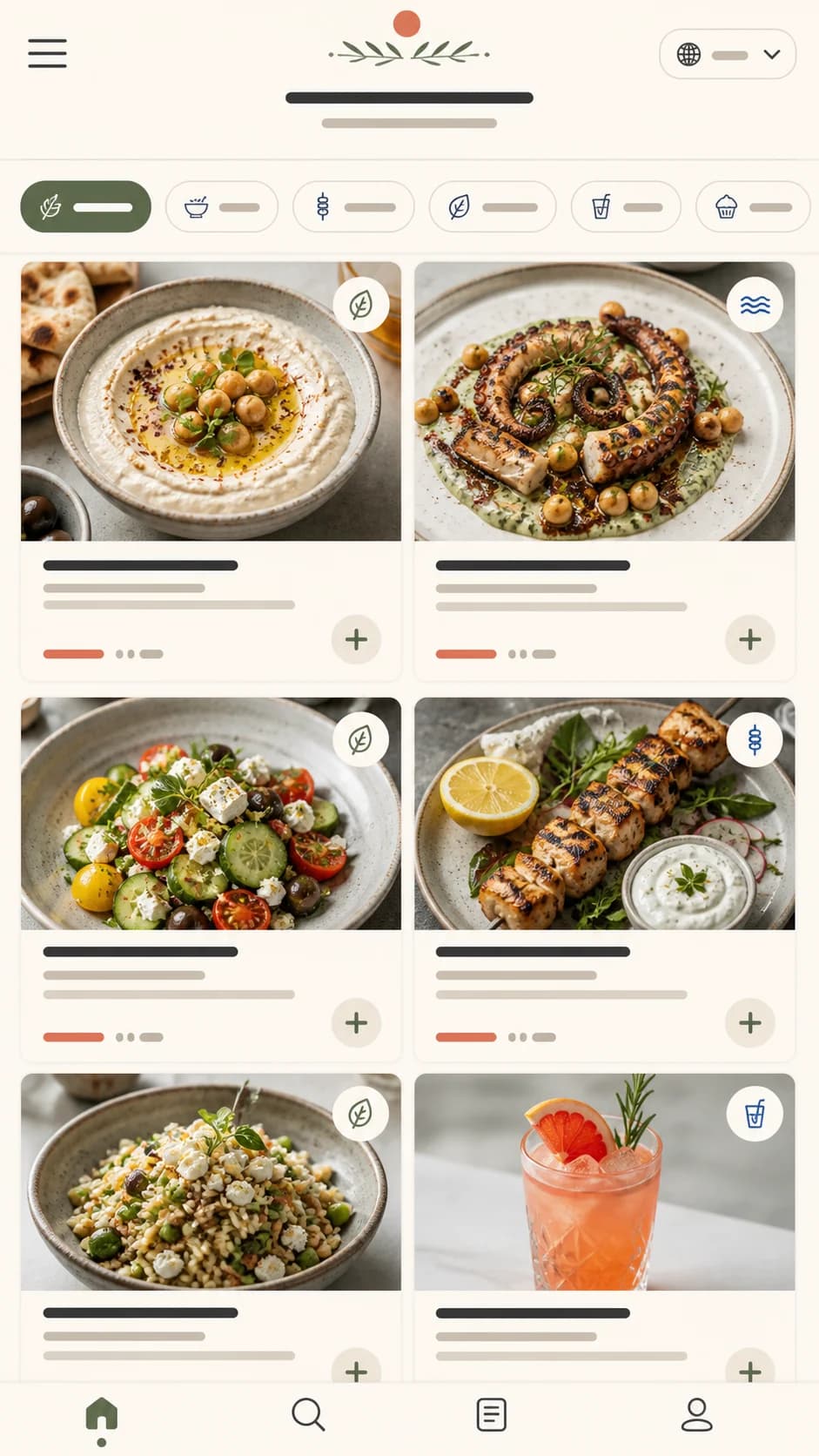819x1456 pixels.
Task: Expand the language globe dropdown
Action: (728, 54)
